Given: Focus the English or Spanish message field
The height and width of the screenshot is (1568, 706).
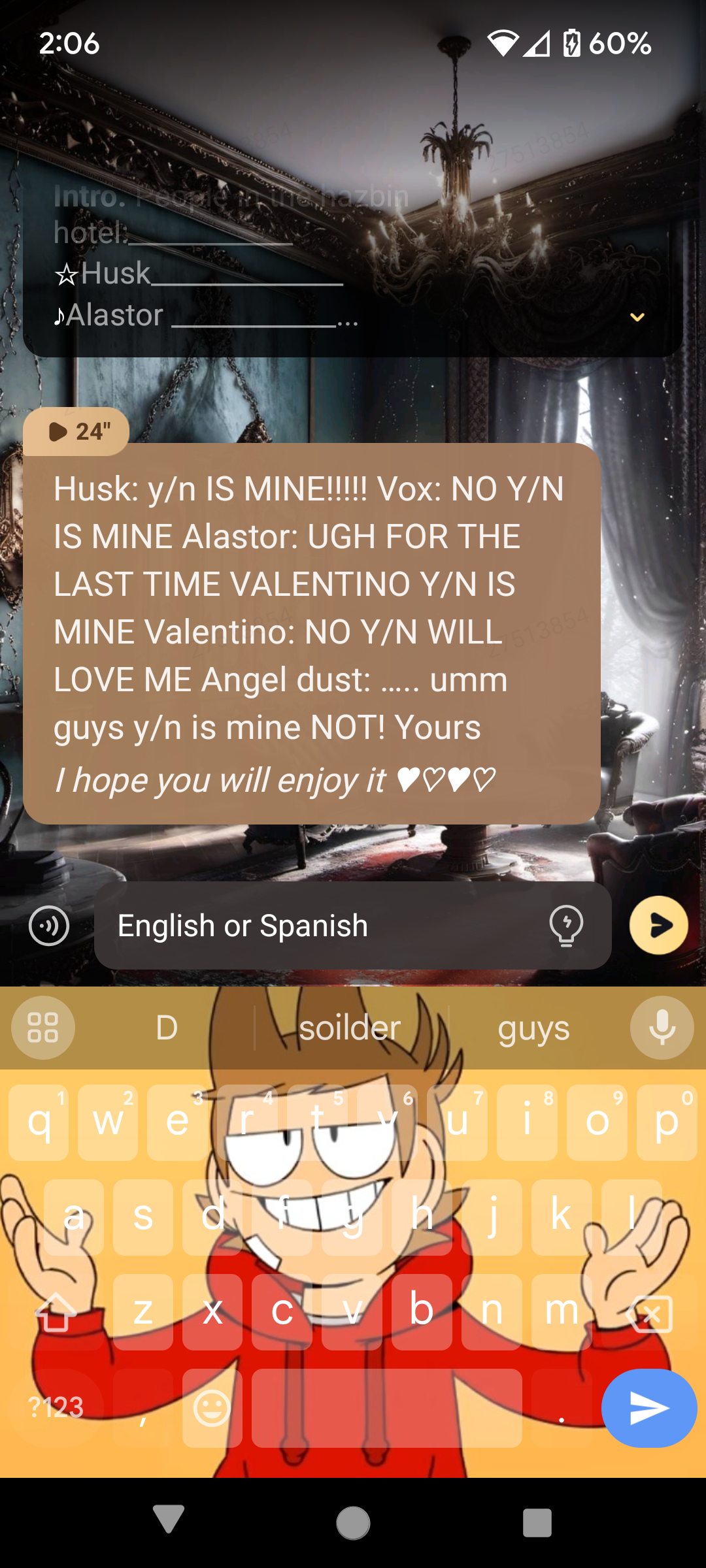Looking at the screenshot, I should pyautogui.click(x=320, y=926).
